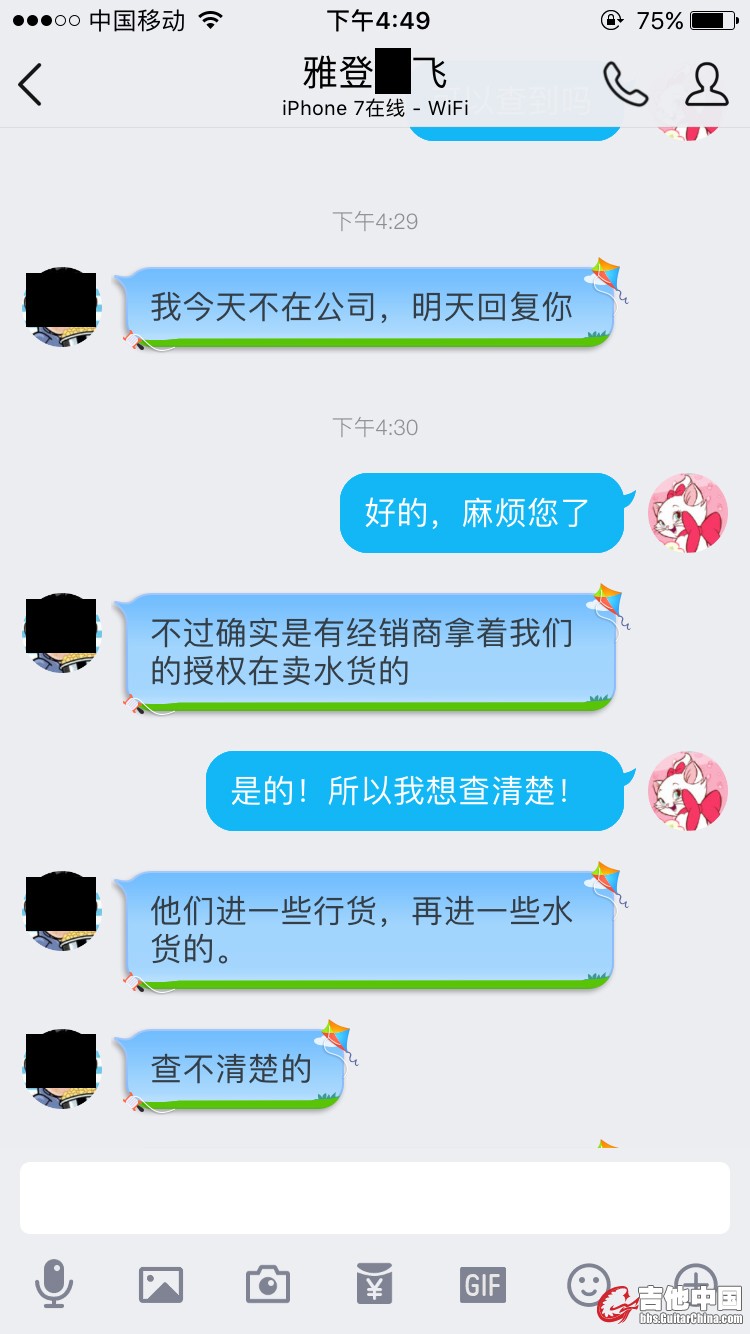Tap the cat avatar beside 好的，麻烦您了
The image size is (750, 1334).
coord(688,513)
